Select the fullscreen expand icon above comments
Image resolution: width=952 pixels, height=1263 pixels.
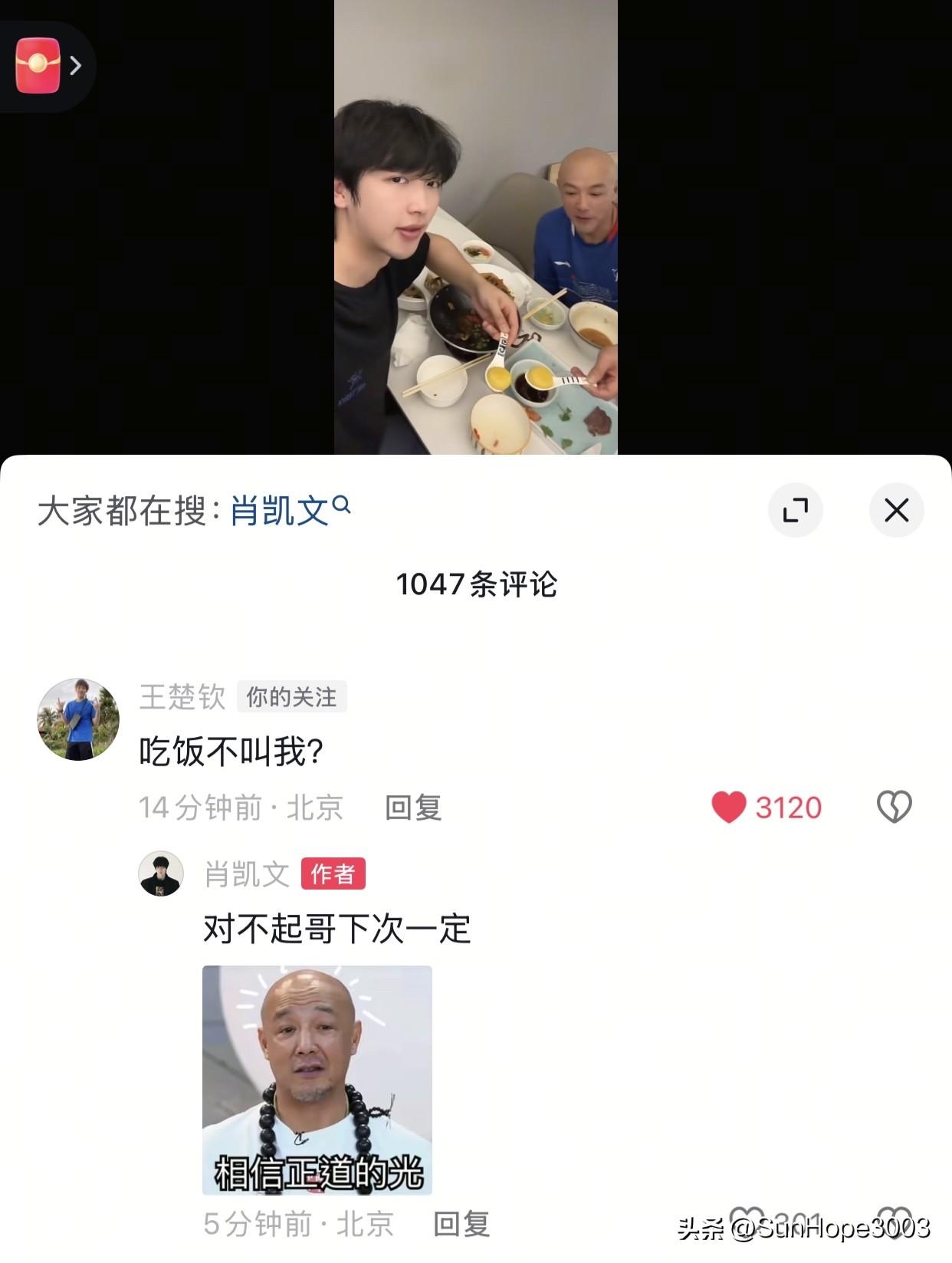click(795, 510)
